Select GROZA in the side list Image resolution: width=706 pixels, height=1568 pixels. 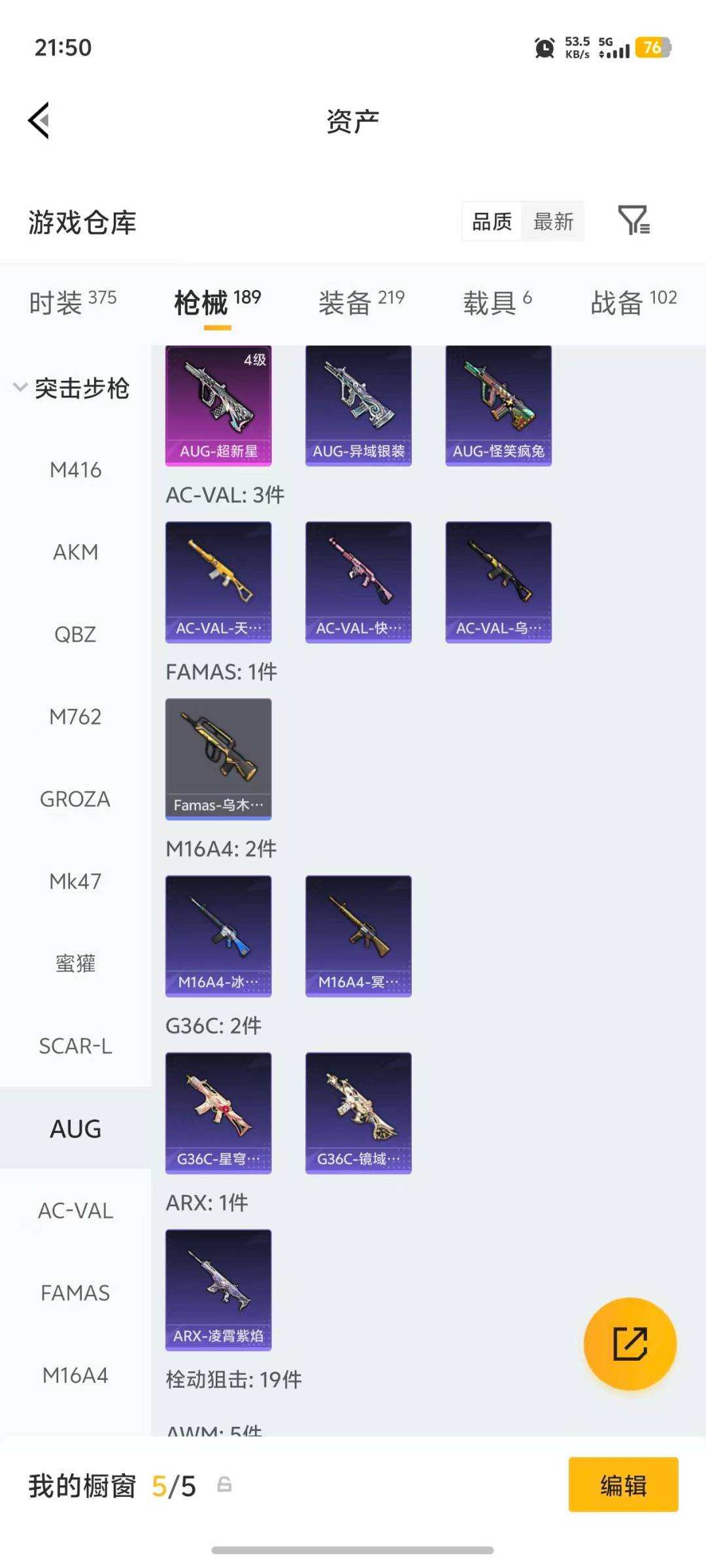pos(75,799)
